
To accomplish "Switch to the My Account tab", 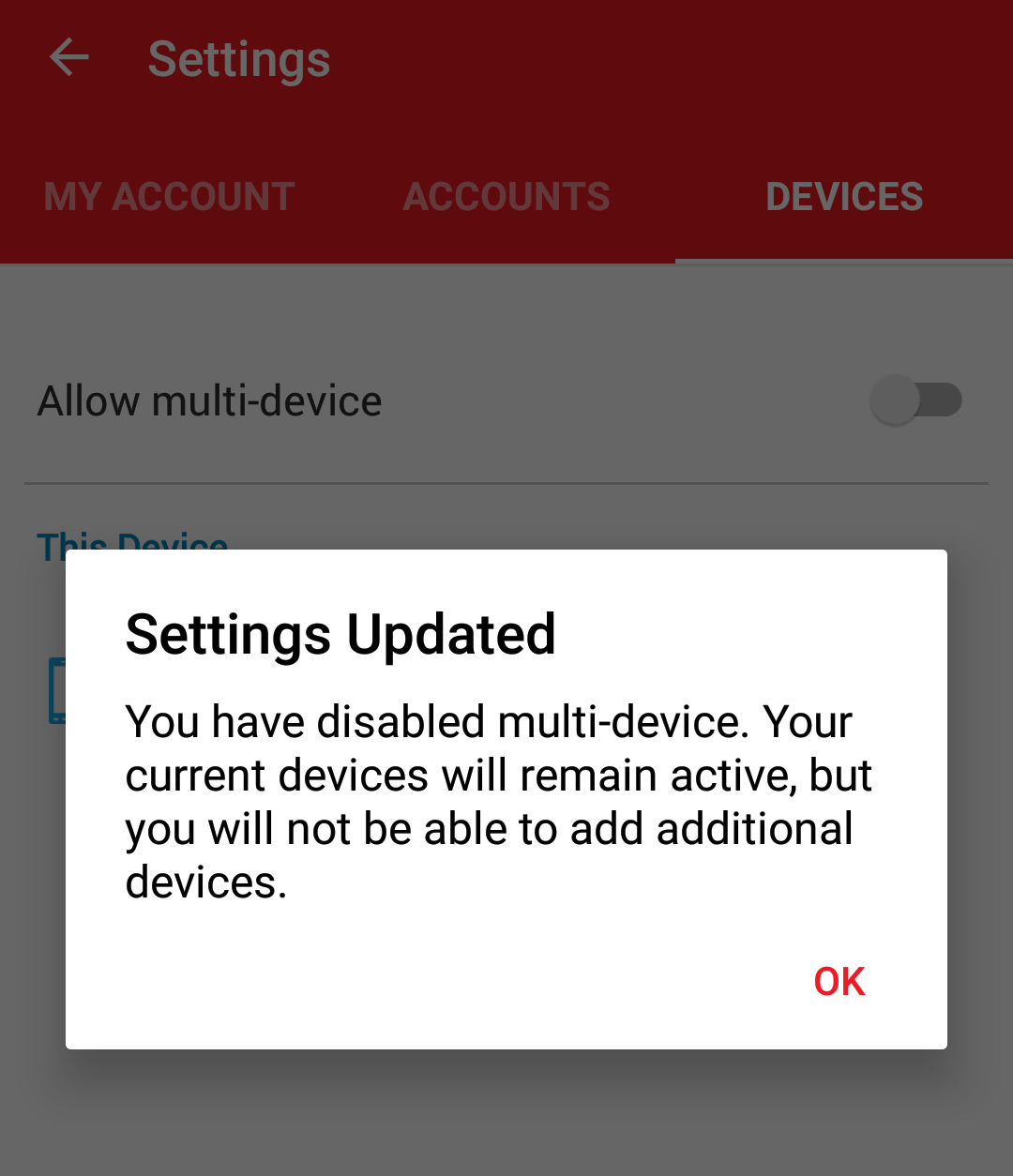I will click(170, 197).
